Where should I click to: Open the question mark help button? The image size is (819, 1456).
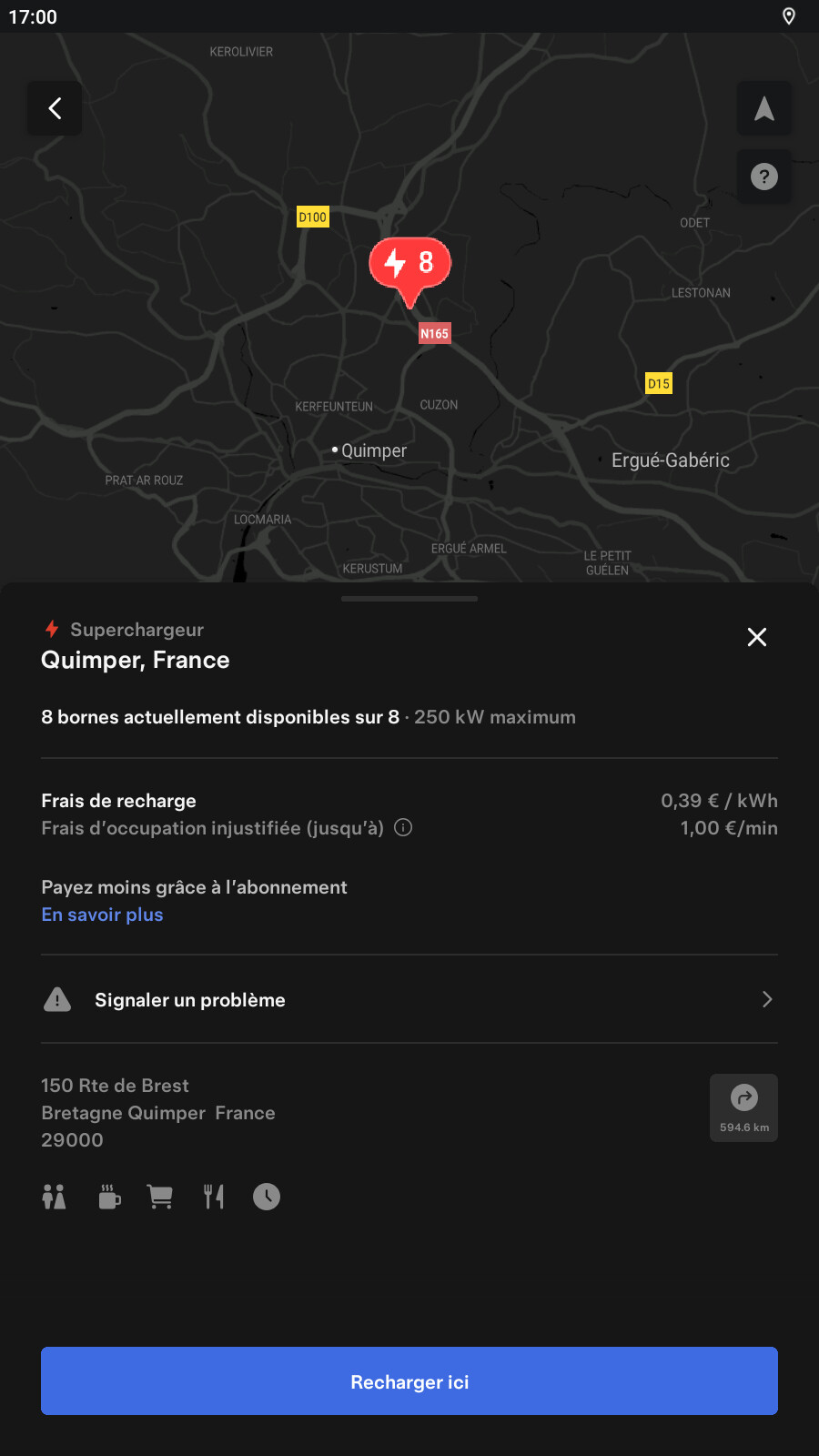[763, 177]
